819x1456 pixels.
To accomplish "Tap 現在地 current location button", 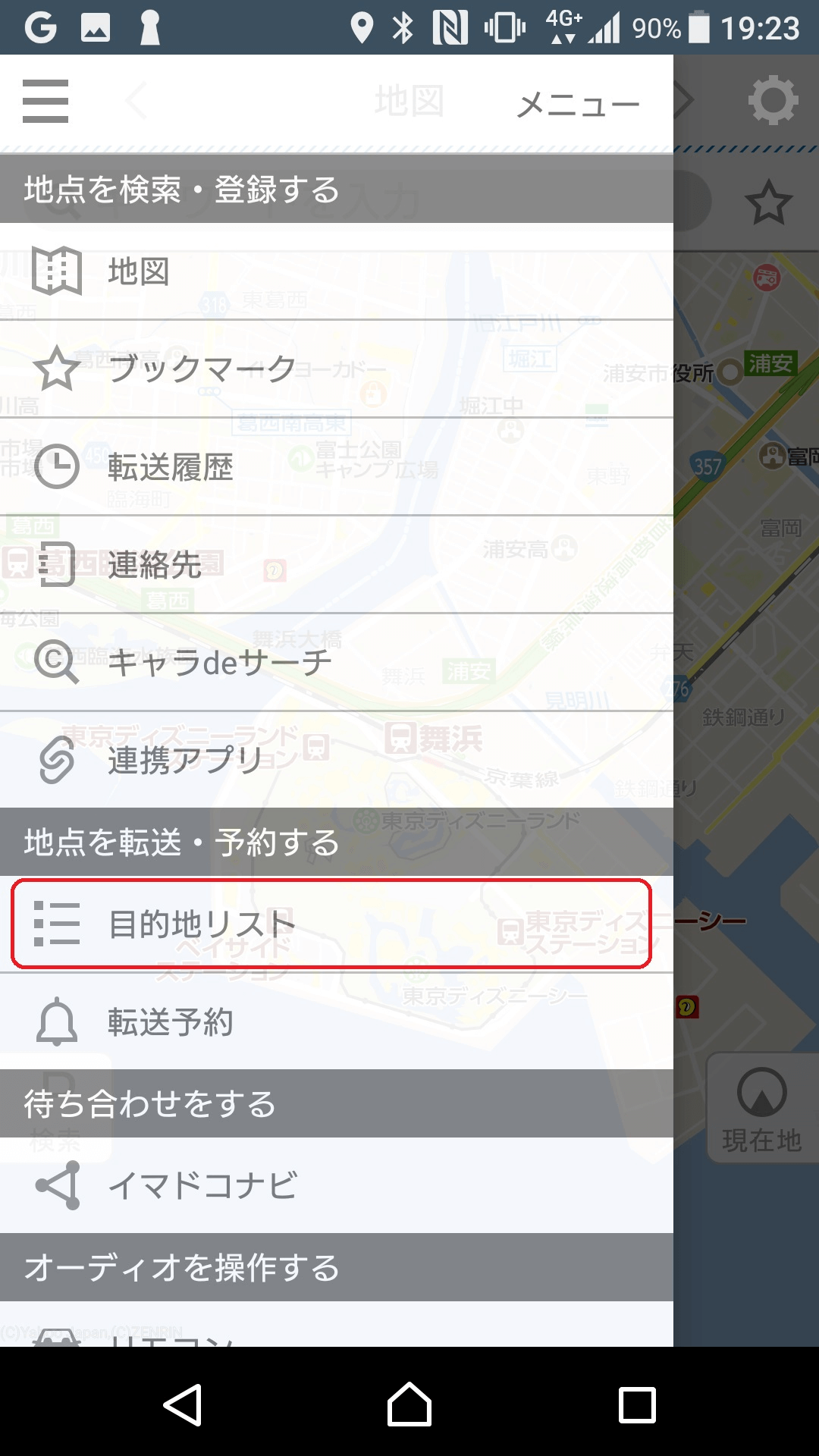I will 761,1109.
